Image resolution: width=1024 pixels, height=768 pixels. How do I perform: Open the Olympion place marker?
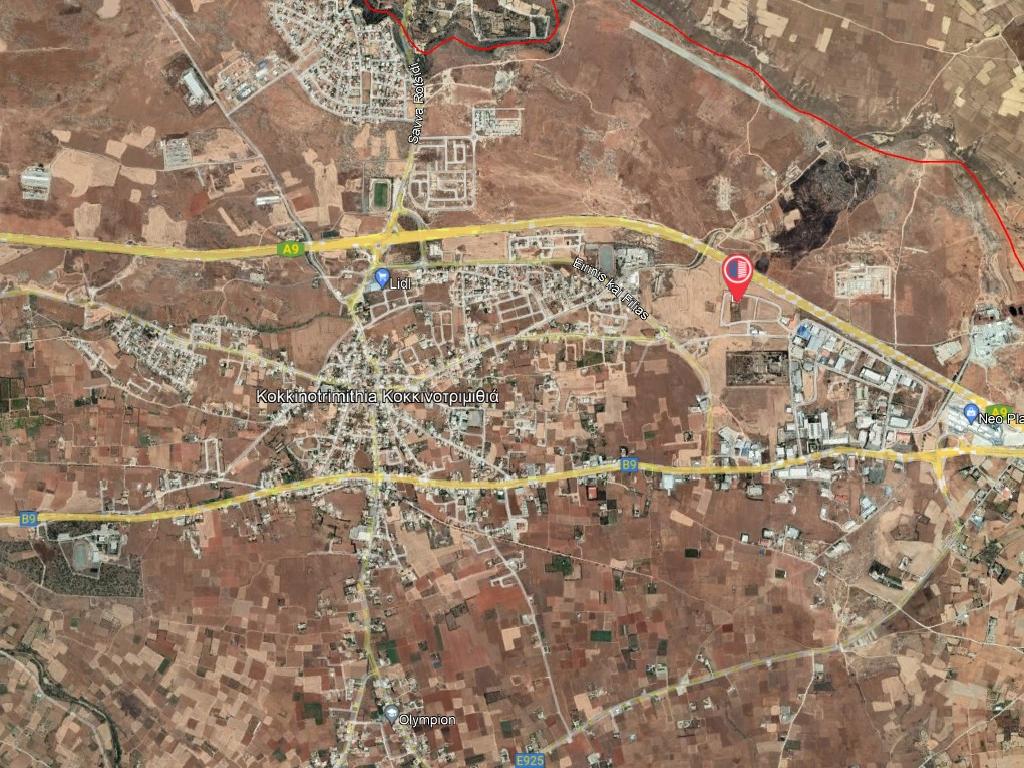click(x=392, y=714)
